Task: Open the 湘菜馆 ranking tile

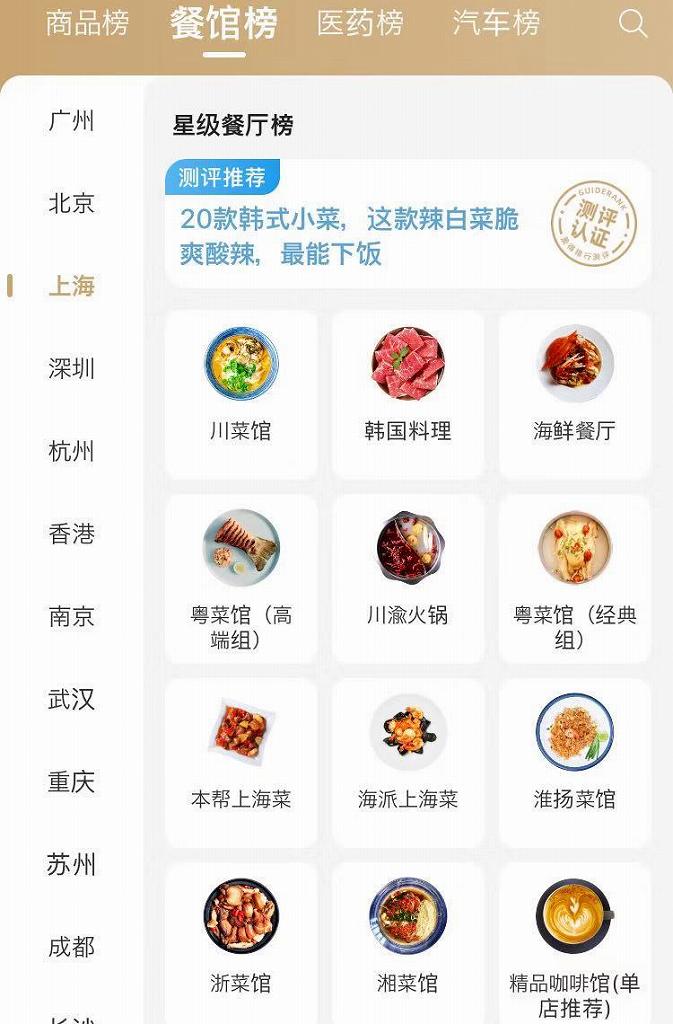Action: click(408, 943)
